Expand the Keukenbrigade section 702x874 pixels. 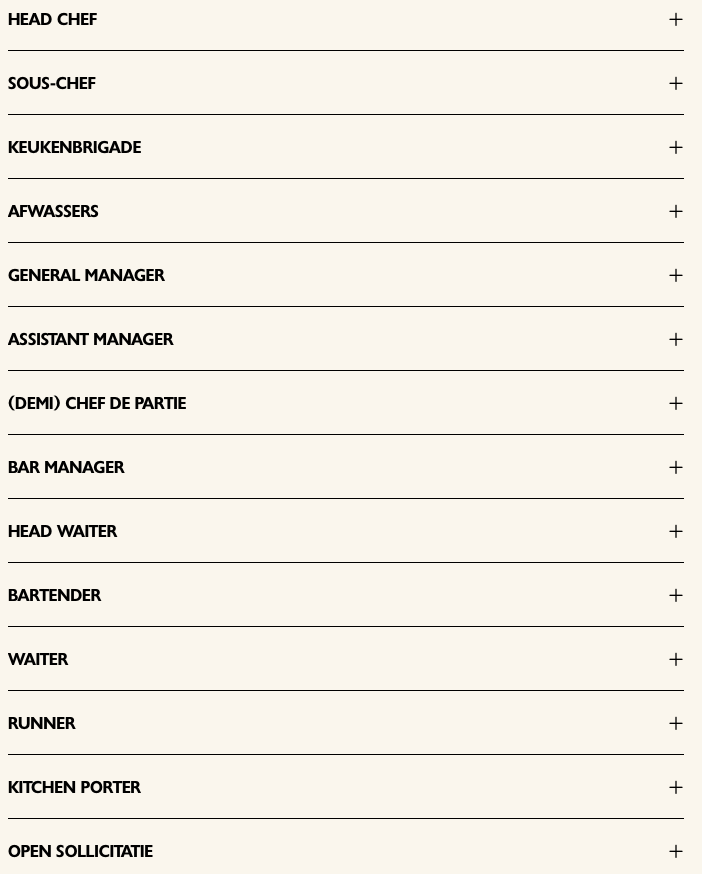click(346, 147)
